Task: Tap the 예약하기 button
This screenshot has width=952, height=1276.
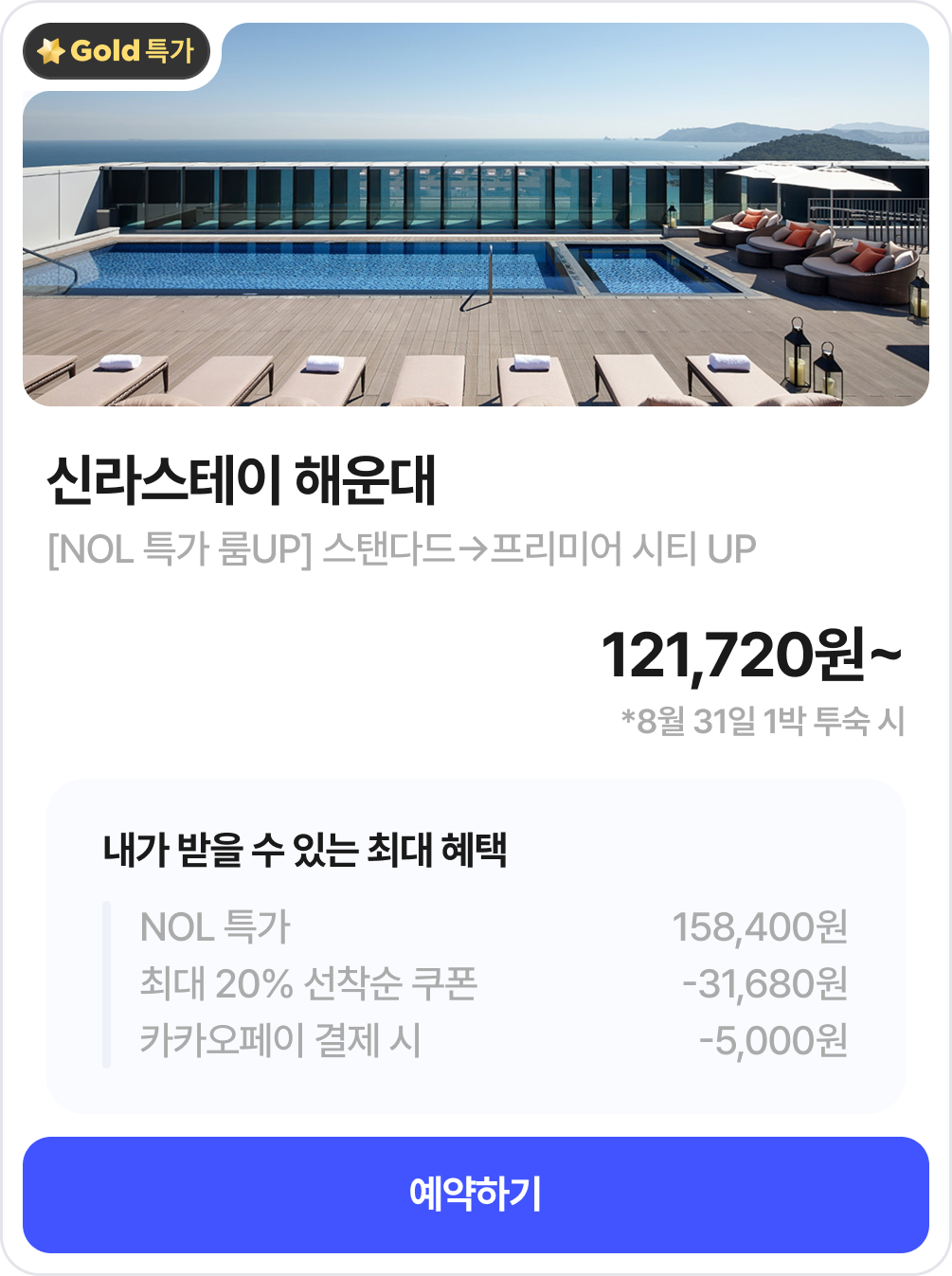Action: (476, 1195)
